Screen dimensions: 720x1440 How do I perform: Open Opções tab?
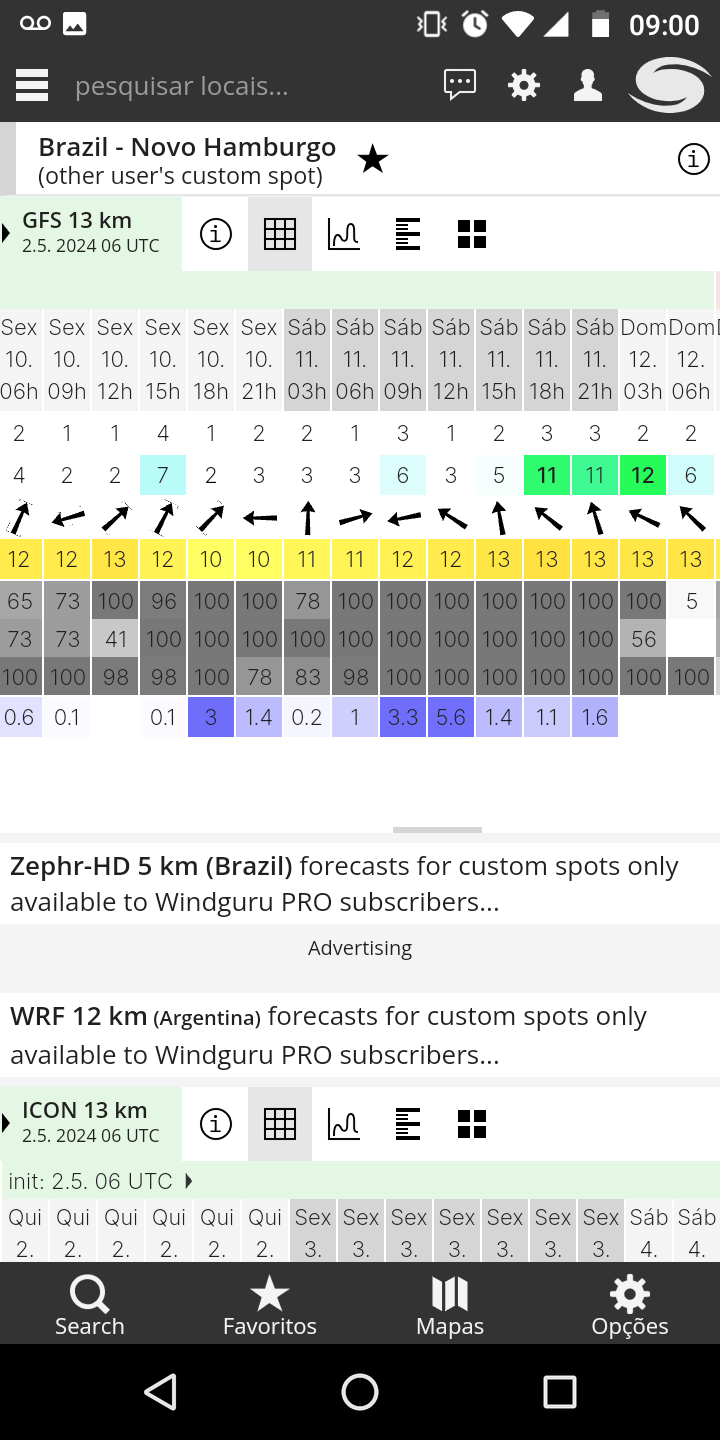point(630,1304)
